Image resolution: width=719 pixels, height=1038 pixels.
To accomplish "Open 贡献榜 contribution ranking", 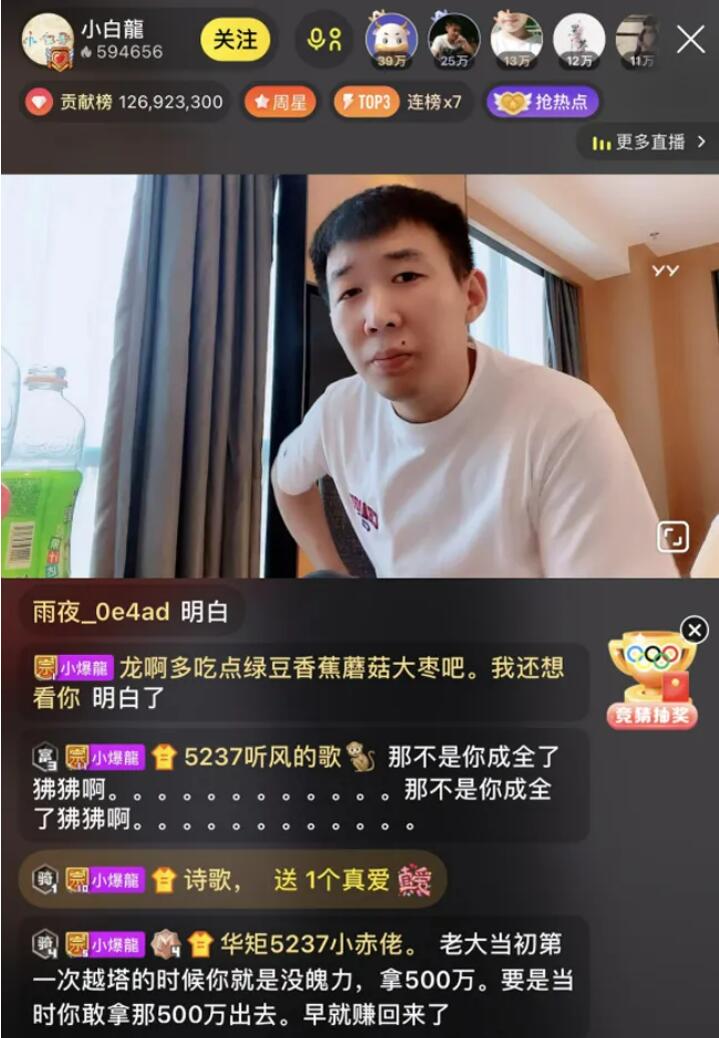I will (x=125, y=102).
